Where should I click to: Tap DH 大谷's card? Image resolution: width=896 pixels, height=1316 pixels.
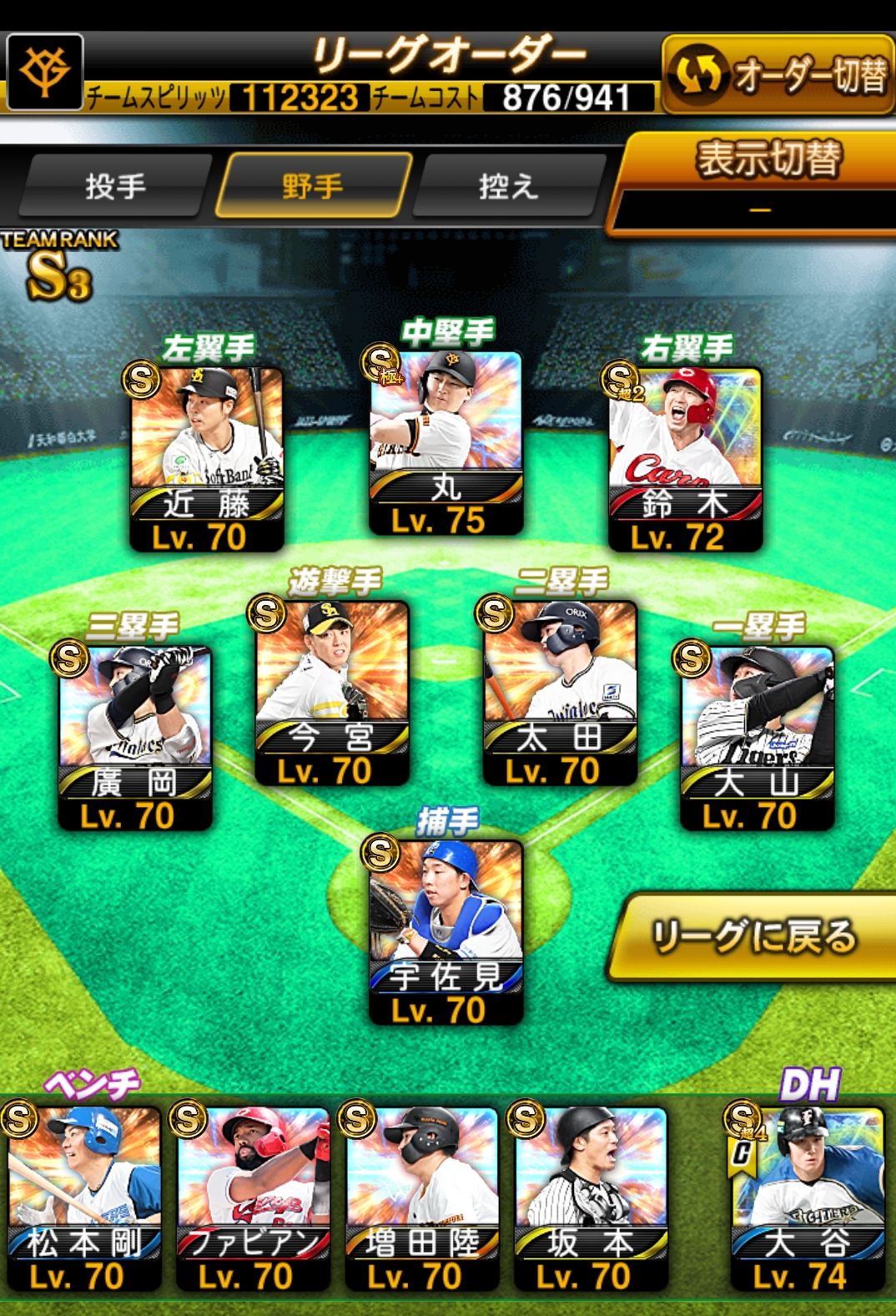[807, 1198]
